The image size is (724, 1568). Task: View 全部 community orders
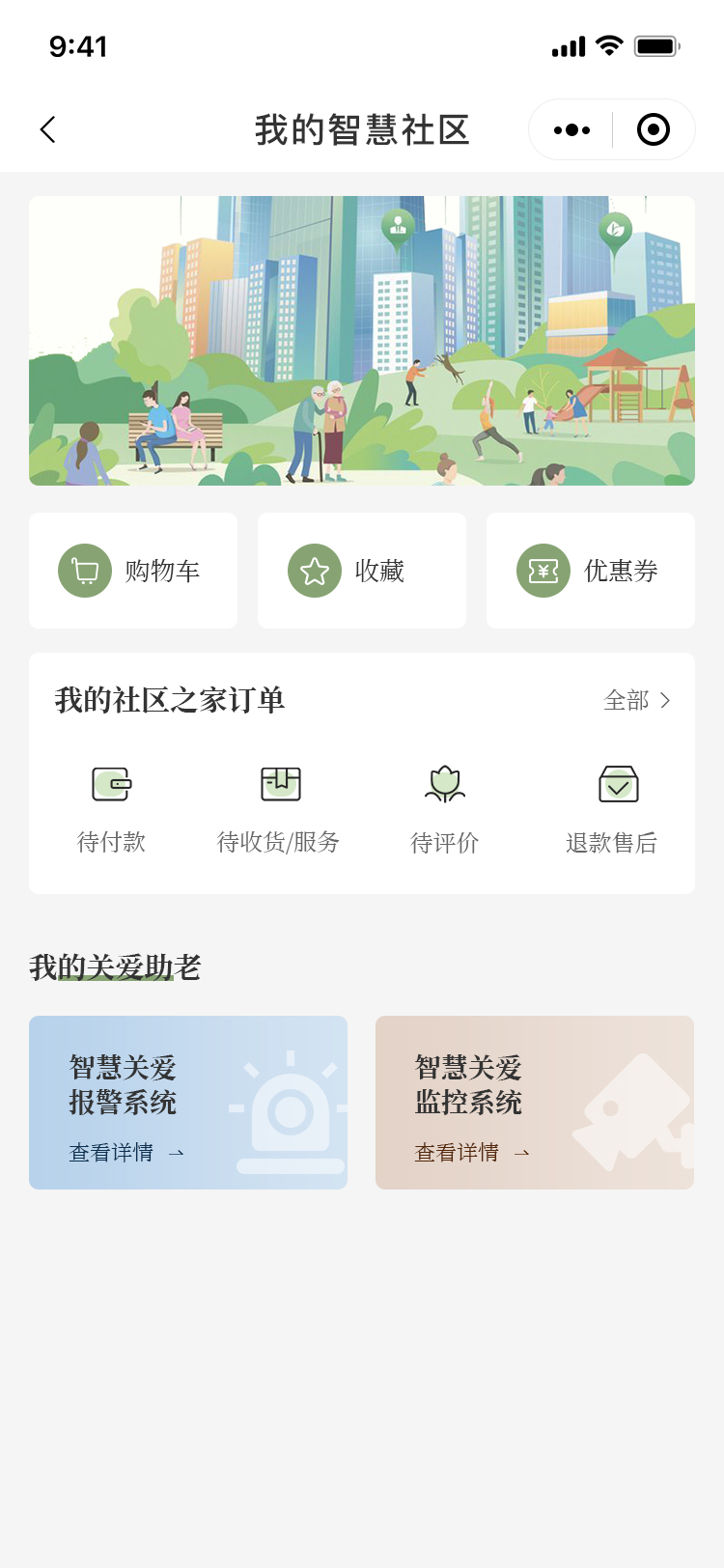coord(637,700)
